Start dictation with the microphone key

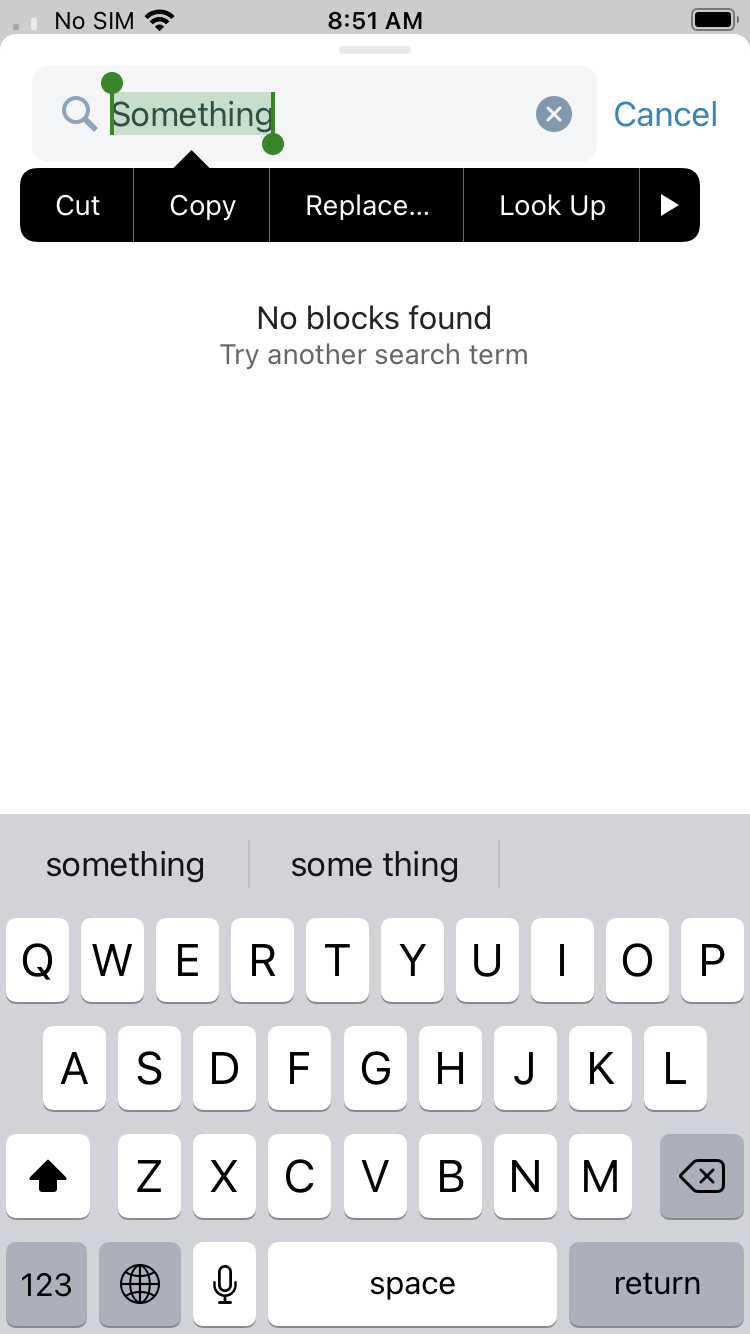pyautogui.click(x=225, y=1284)
